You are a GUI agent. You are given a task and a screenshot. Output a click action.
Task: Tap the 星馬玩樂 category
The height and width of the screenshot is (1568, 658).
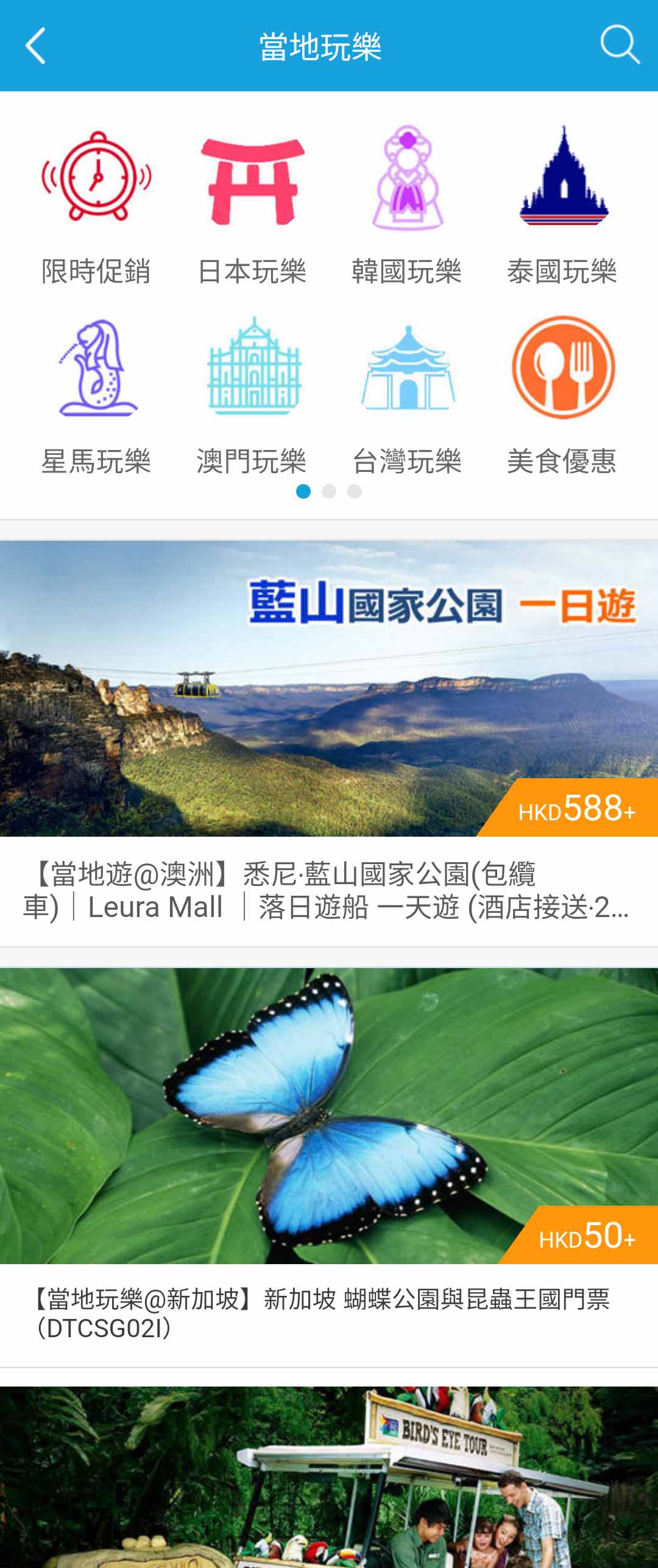96,395
